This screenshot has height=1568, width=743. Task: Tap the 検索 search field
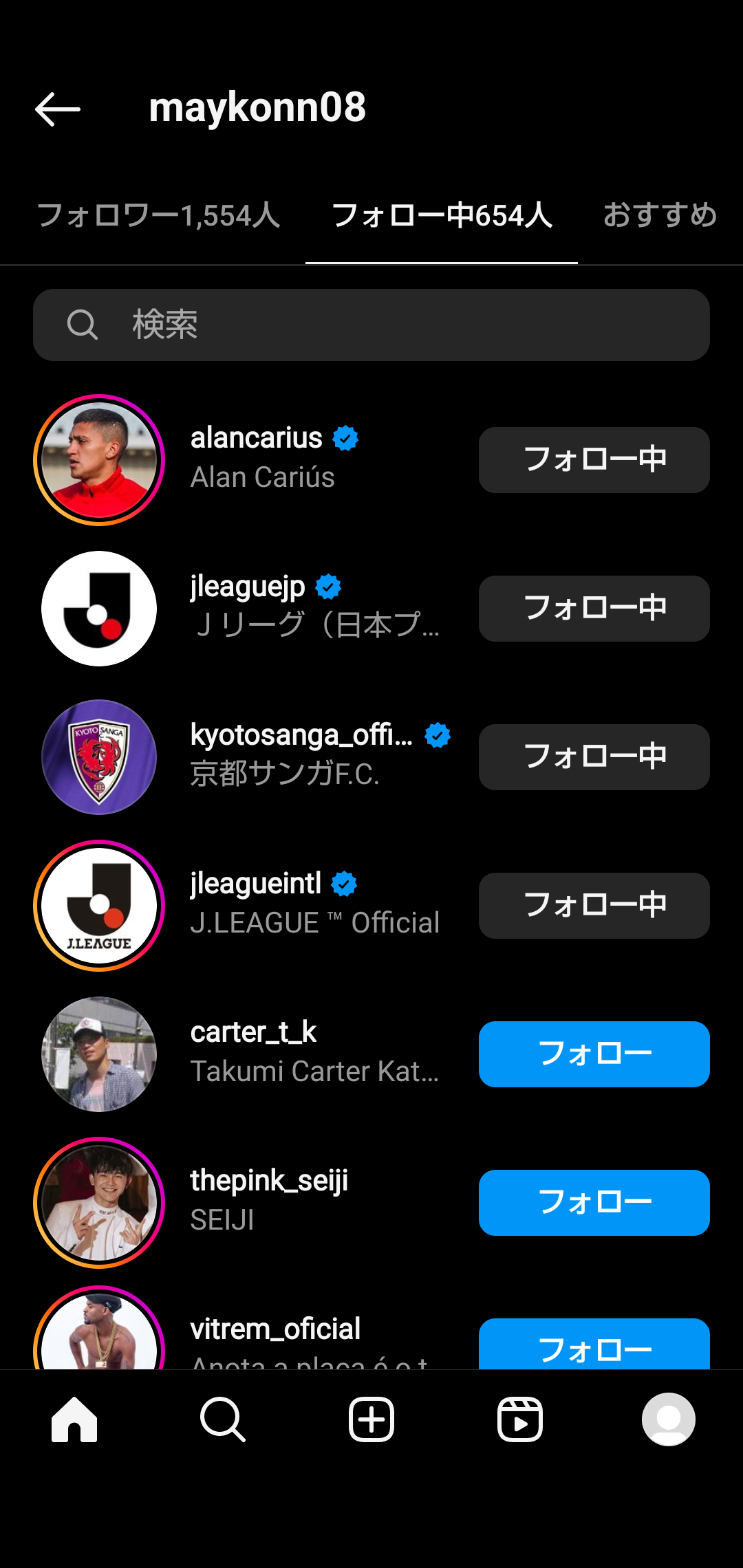coord(371,325)
